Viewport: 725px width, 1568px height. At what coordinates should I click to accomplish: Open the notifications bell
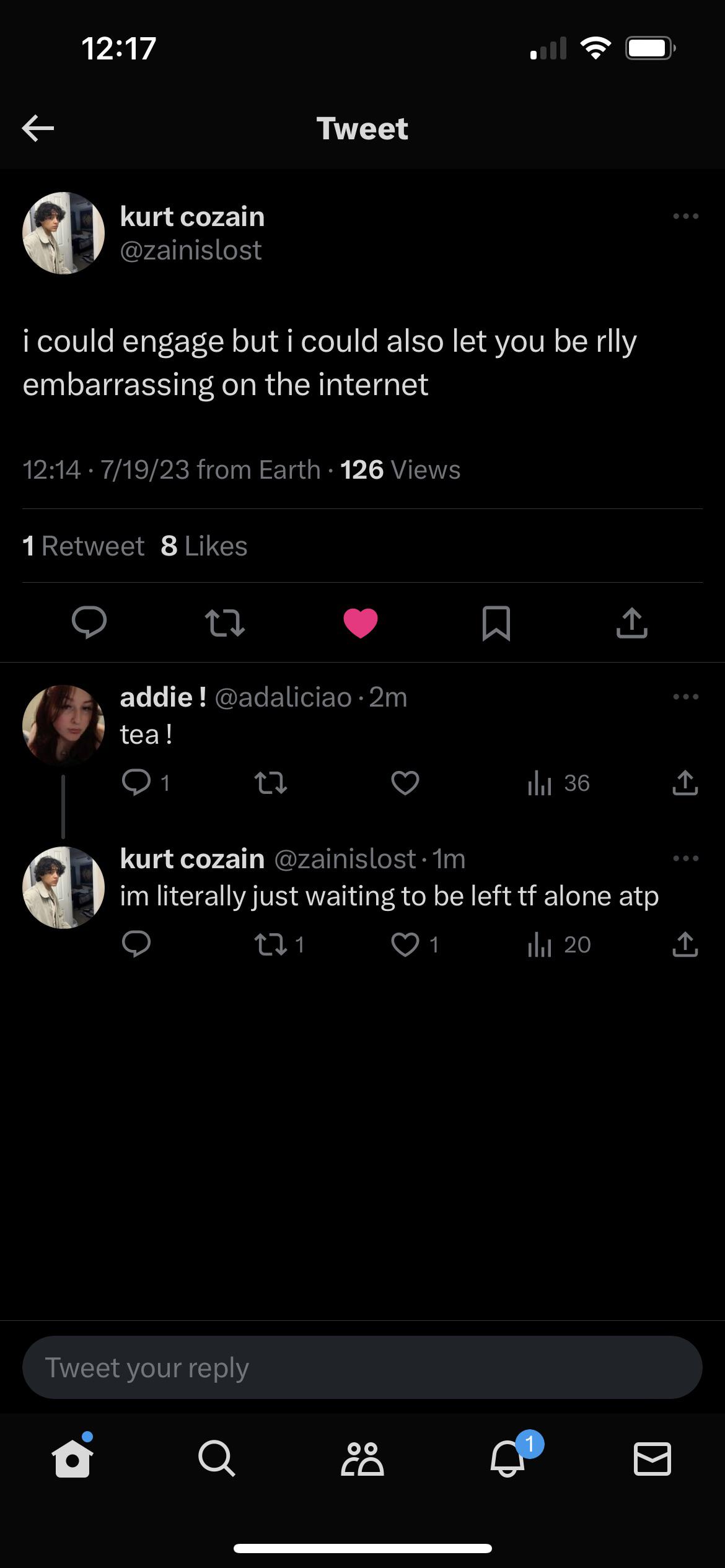coord(508,1459)
